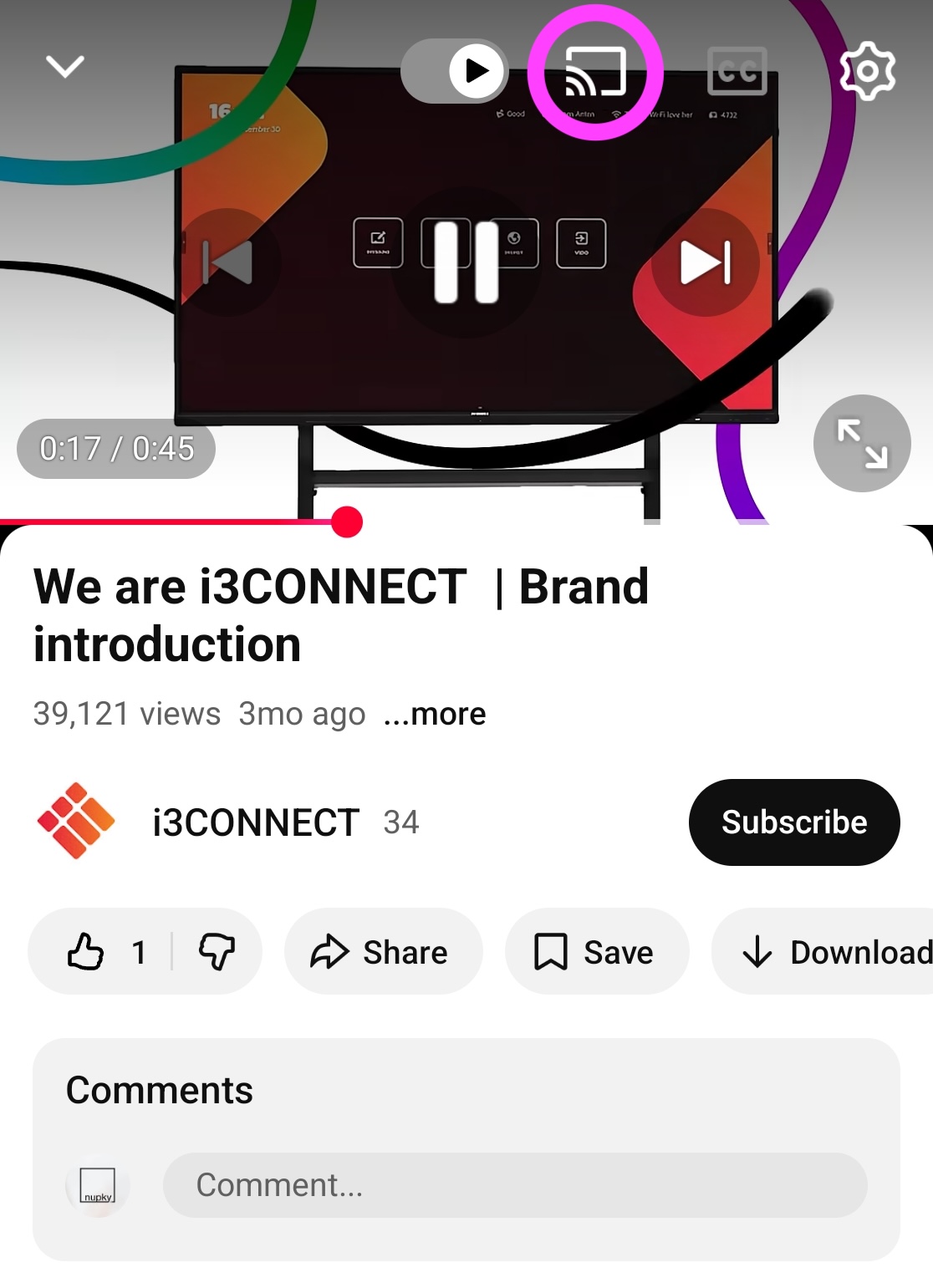
Task: Go to the previous video
Action: [x=227, y=262]
